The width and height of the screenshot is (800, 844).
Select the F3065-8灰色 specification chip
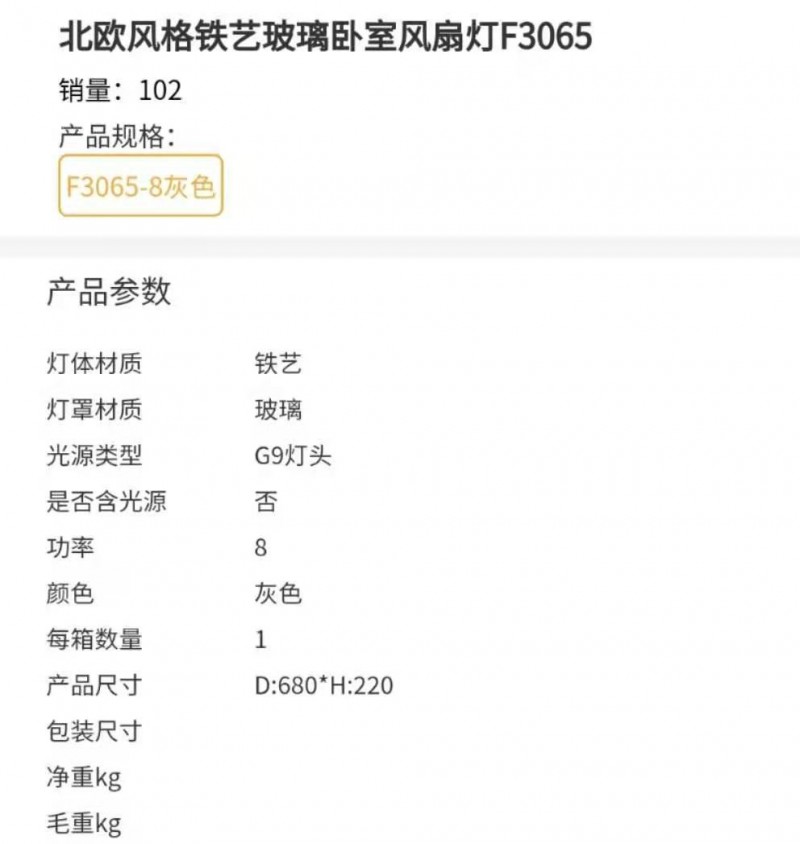click(140, 186)
